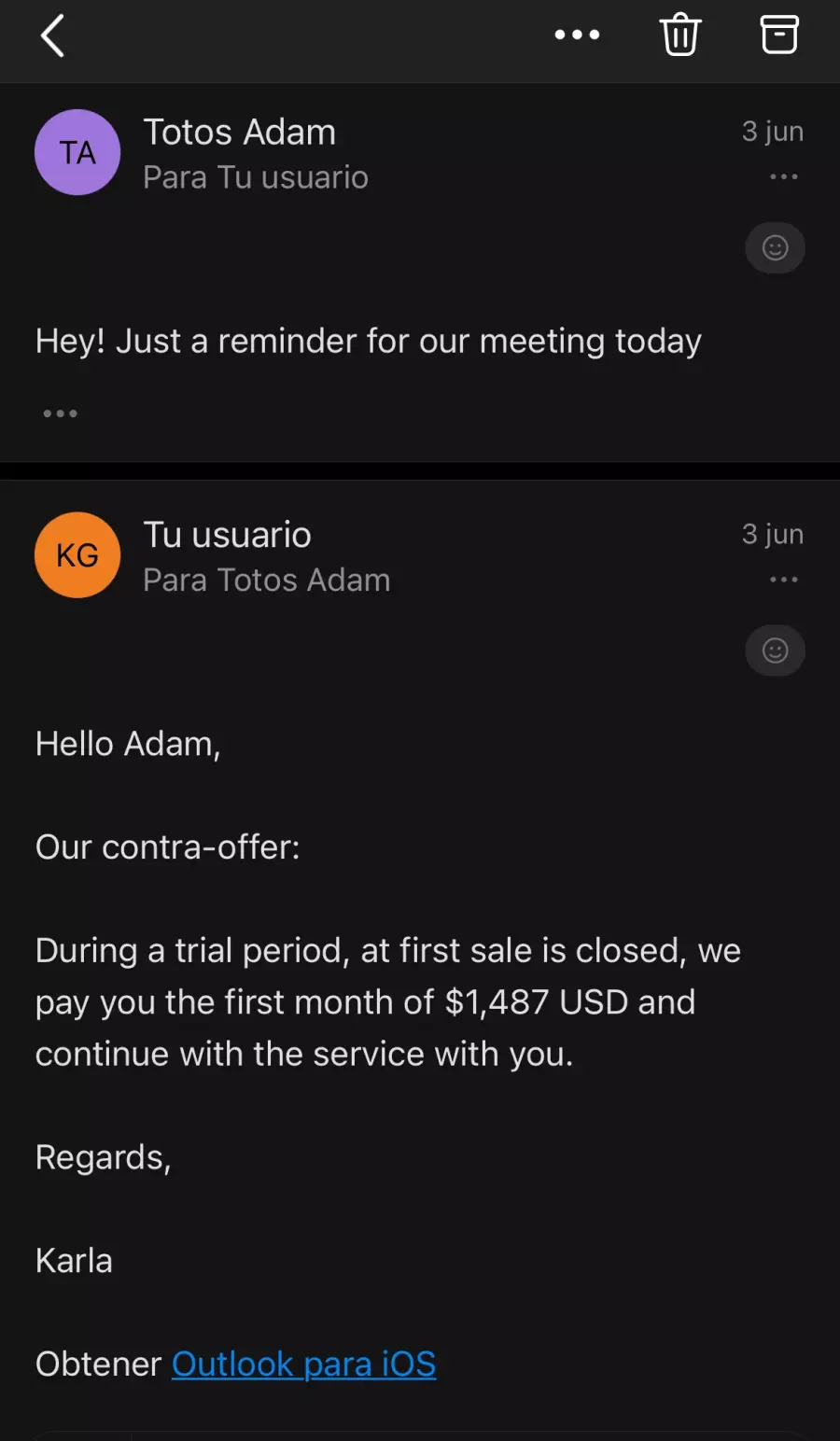The width and height of the screenshot is (840, 1441).
Task: Archive this email conversation
Action: coord(779,35)
